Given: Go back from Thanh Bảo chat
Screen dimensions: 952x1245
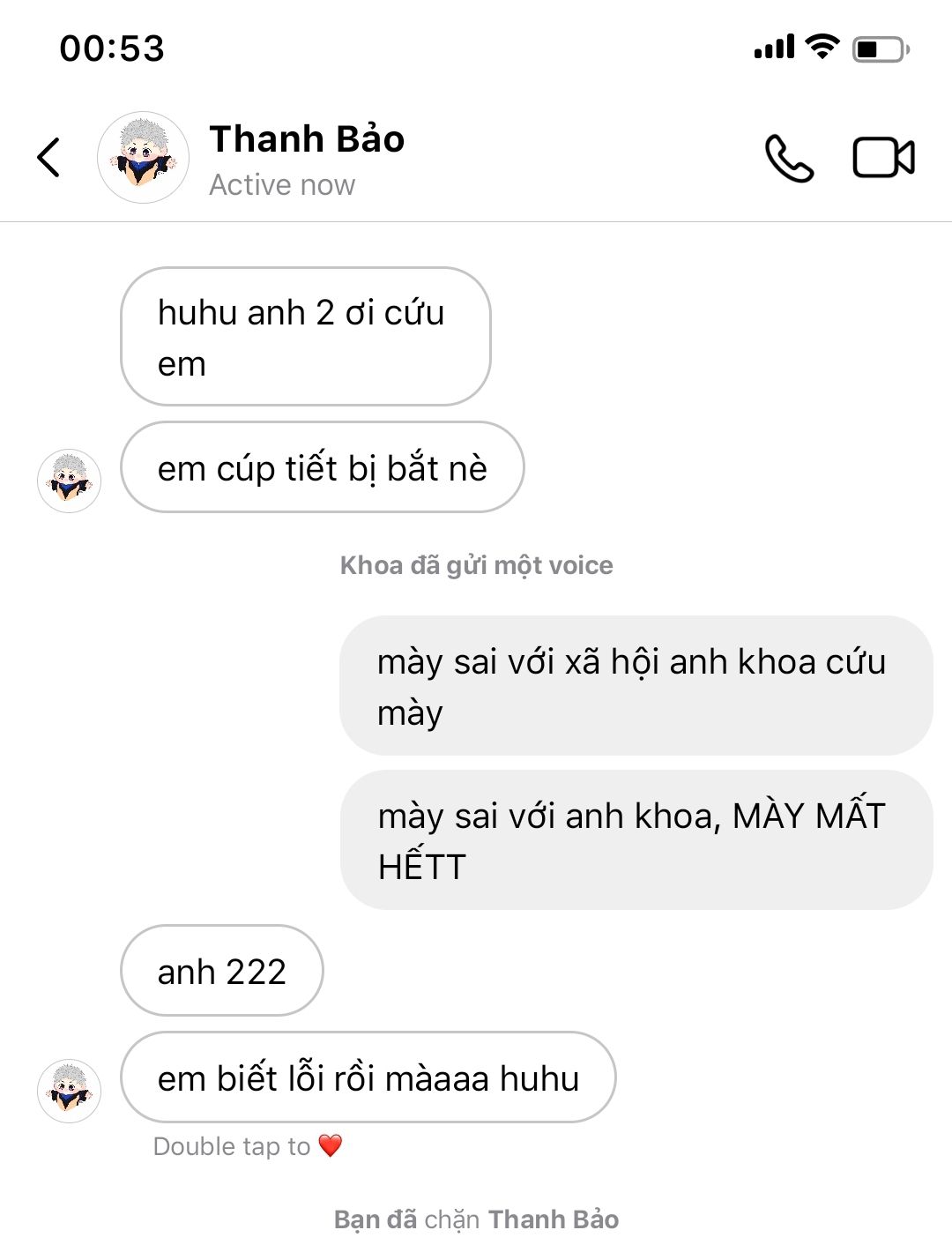Looking at the screenshot, I should click(49, 158).
